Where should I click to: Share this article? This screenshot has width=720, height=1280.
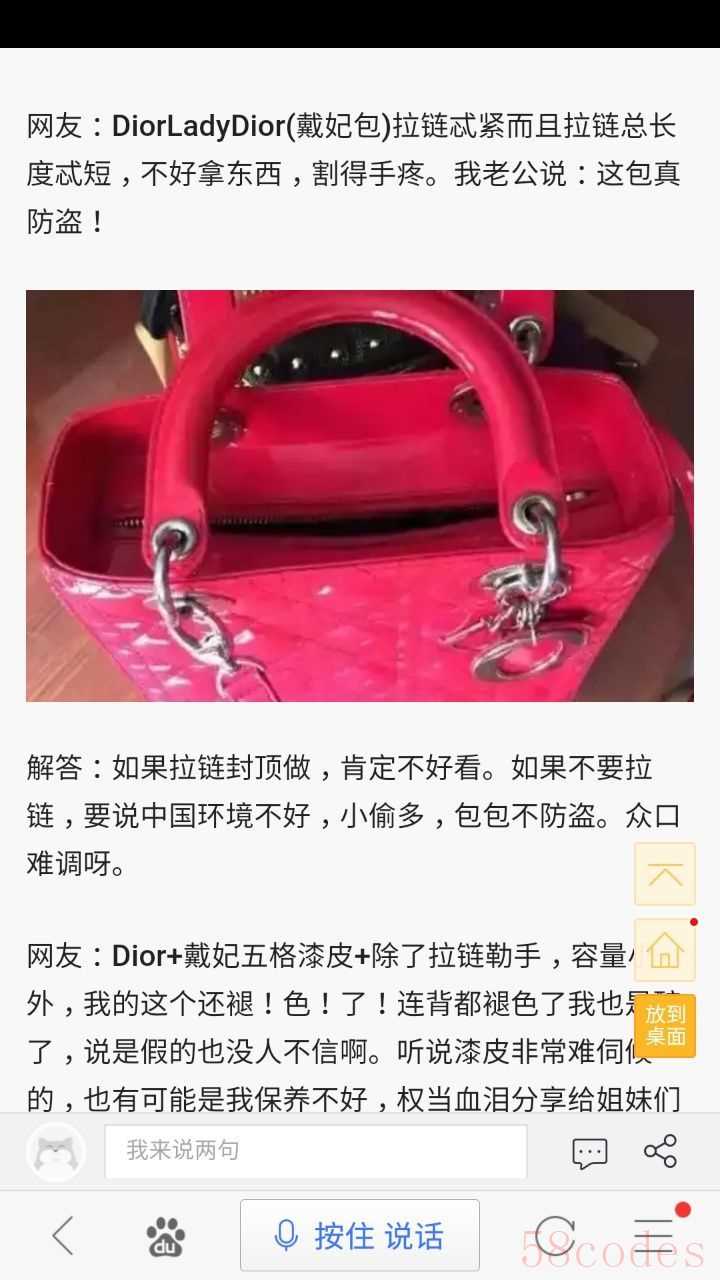coord(660,1151)
